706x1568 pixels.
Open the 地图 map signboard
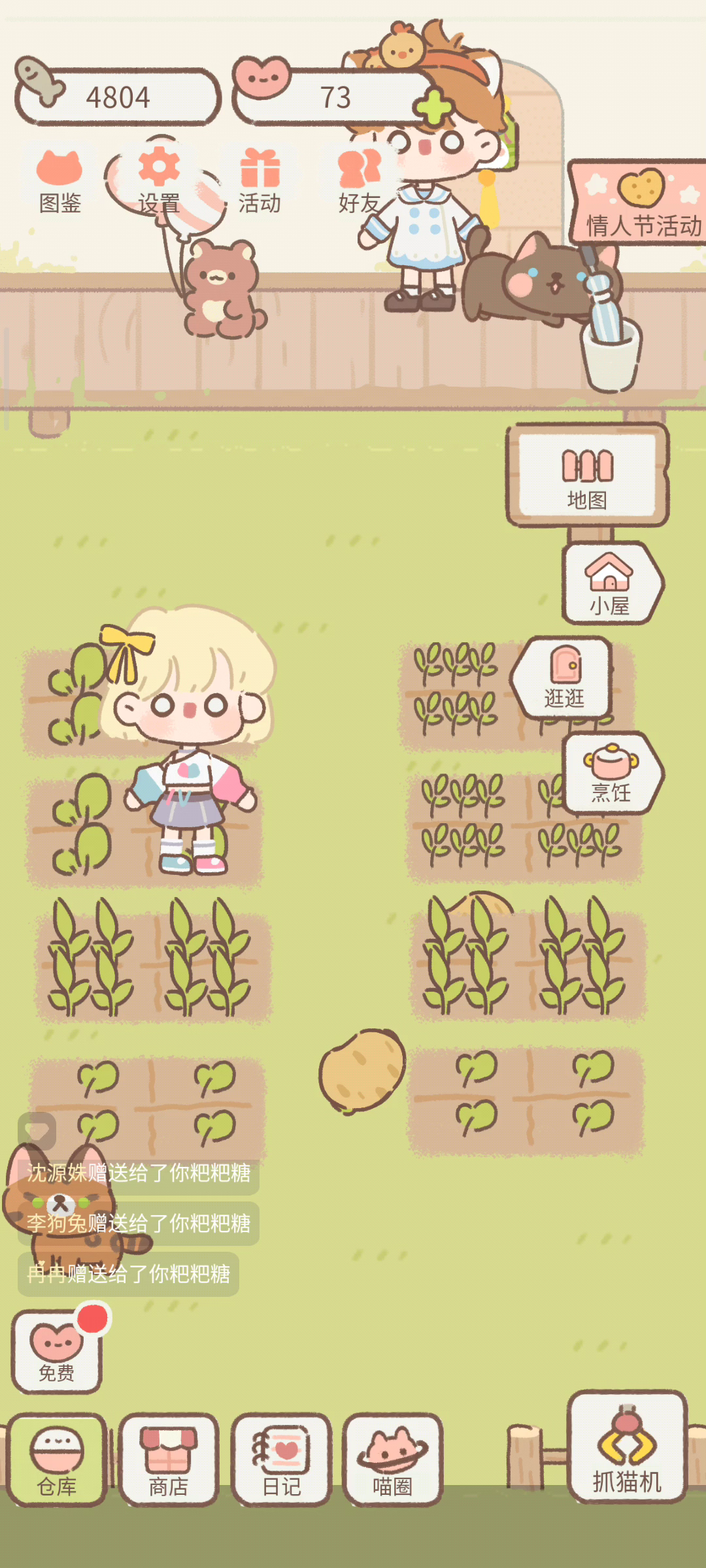coord(587,475)
